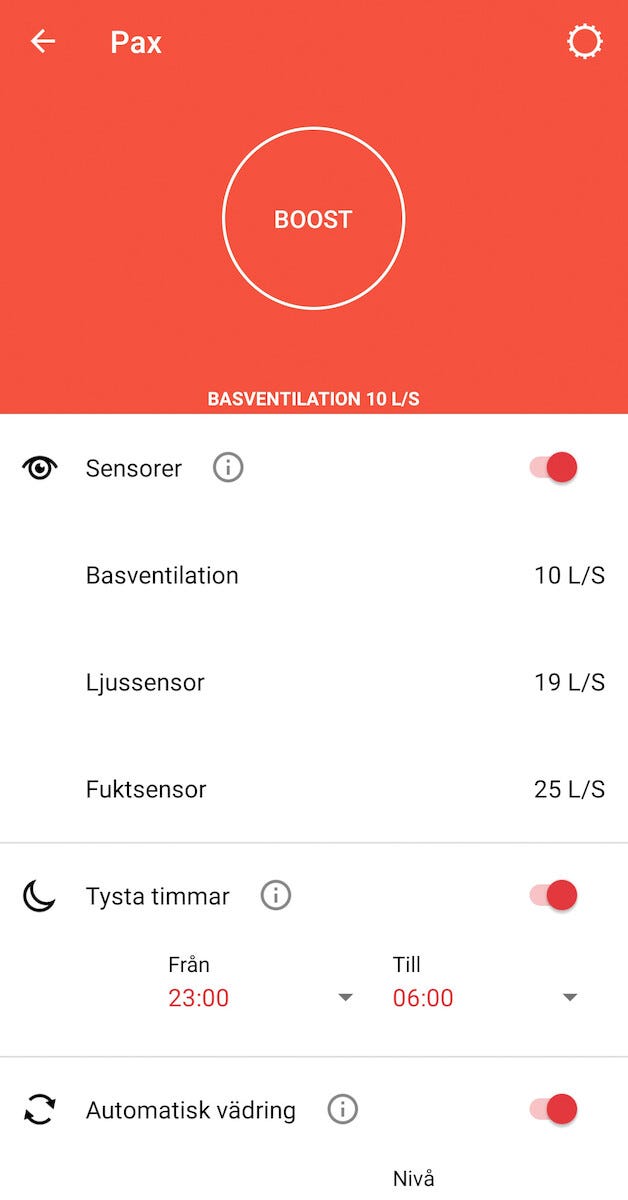The height and width of the screenshot is (1200, 628).
Task: Open the Basventilation 10 L/S setting
Action: [x=345, y=576]
